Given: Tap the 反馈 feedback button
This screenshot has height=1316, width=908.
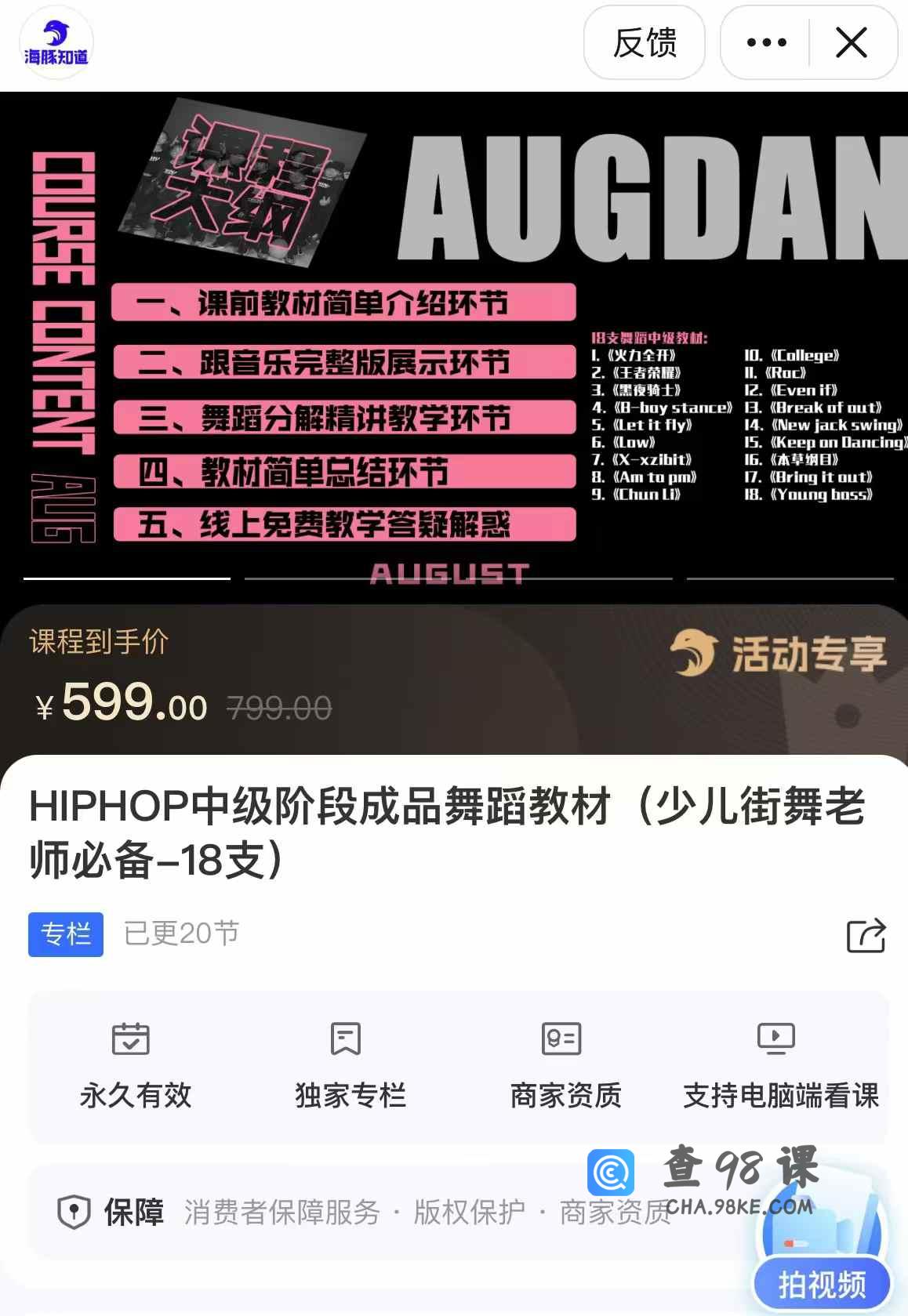Looking at the screenshot, I should [644, 42].
